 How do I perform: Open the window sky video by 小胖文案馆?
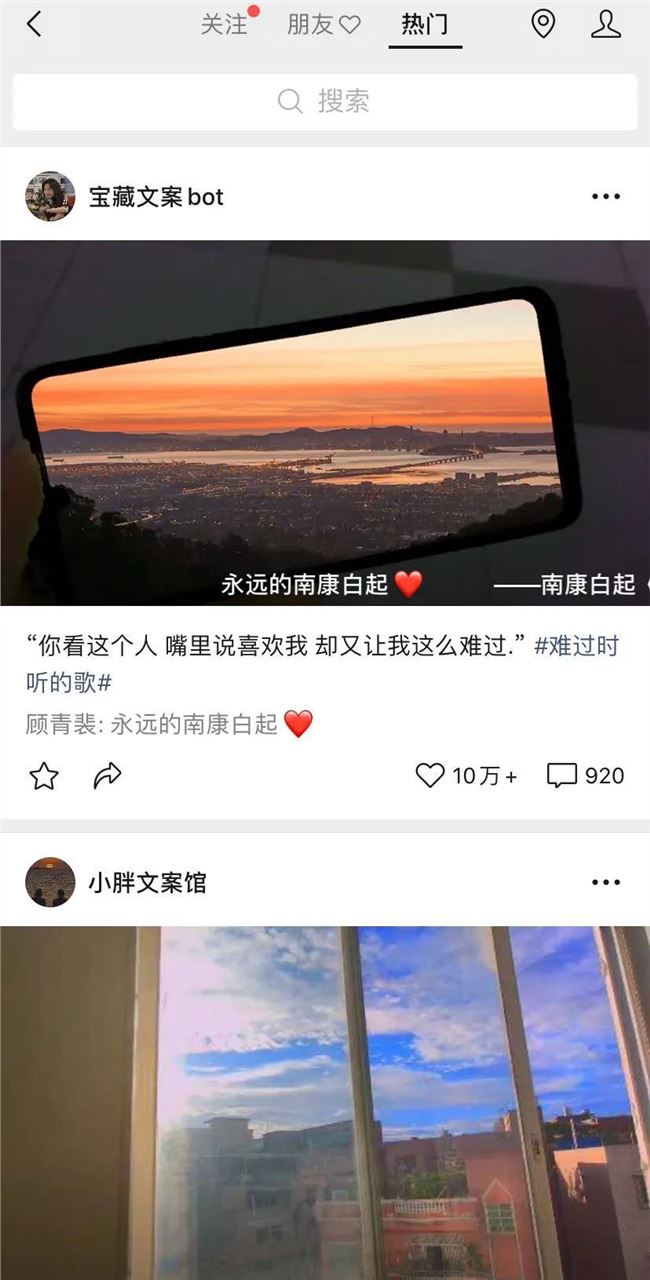click(325, 1100)
